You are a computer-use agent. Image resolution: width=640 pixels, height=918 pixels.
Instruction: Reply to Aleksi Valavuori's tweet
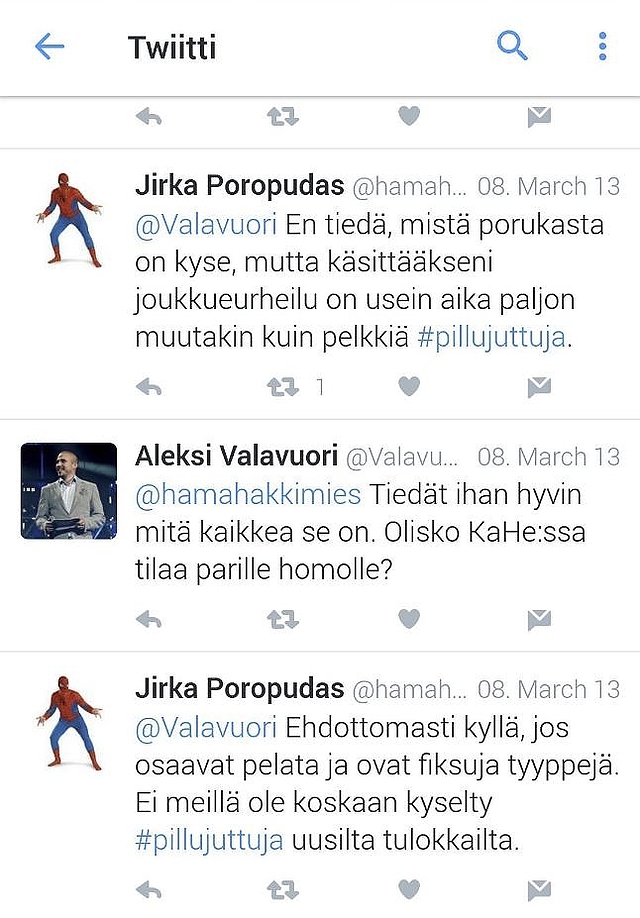pos(149,619)
